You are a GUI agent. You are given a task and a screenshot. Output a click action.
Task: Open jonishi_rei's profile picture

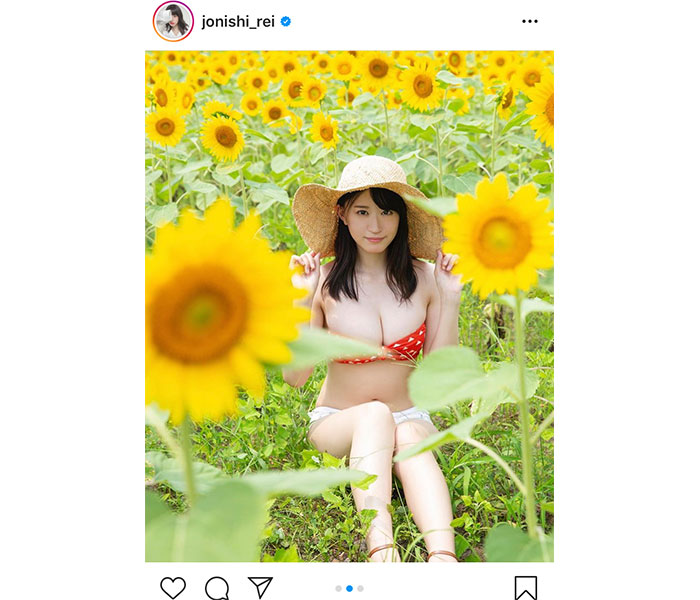coord(172,21)
